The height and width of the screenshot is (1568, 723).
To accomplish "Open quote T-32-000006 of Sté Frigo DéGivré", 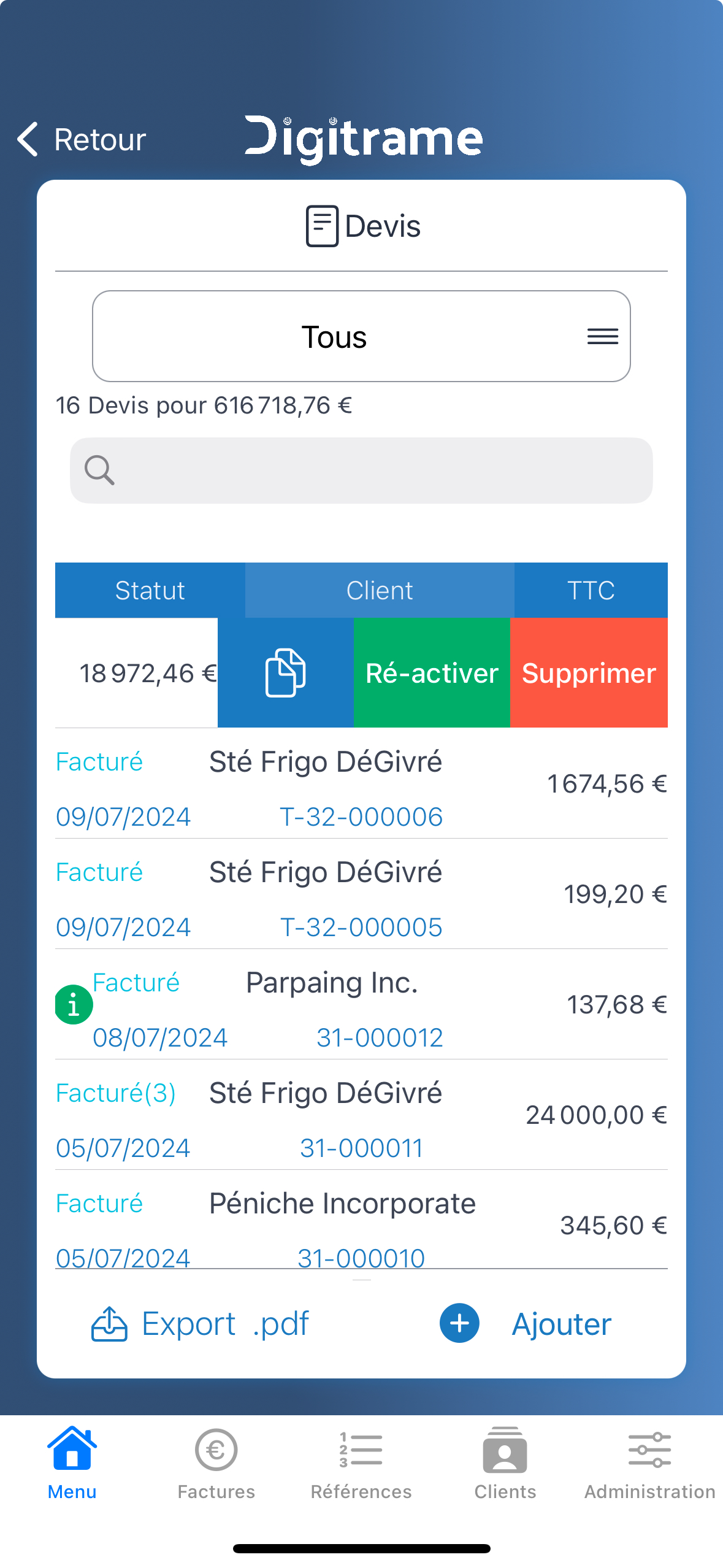I will tap(361, 783).
